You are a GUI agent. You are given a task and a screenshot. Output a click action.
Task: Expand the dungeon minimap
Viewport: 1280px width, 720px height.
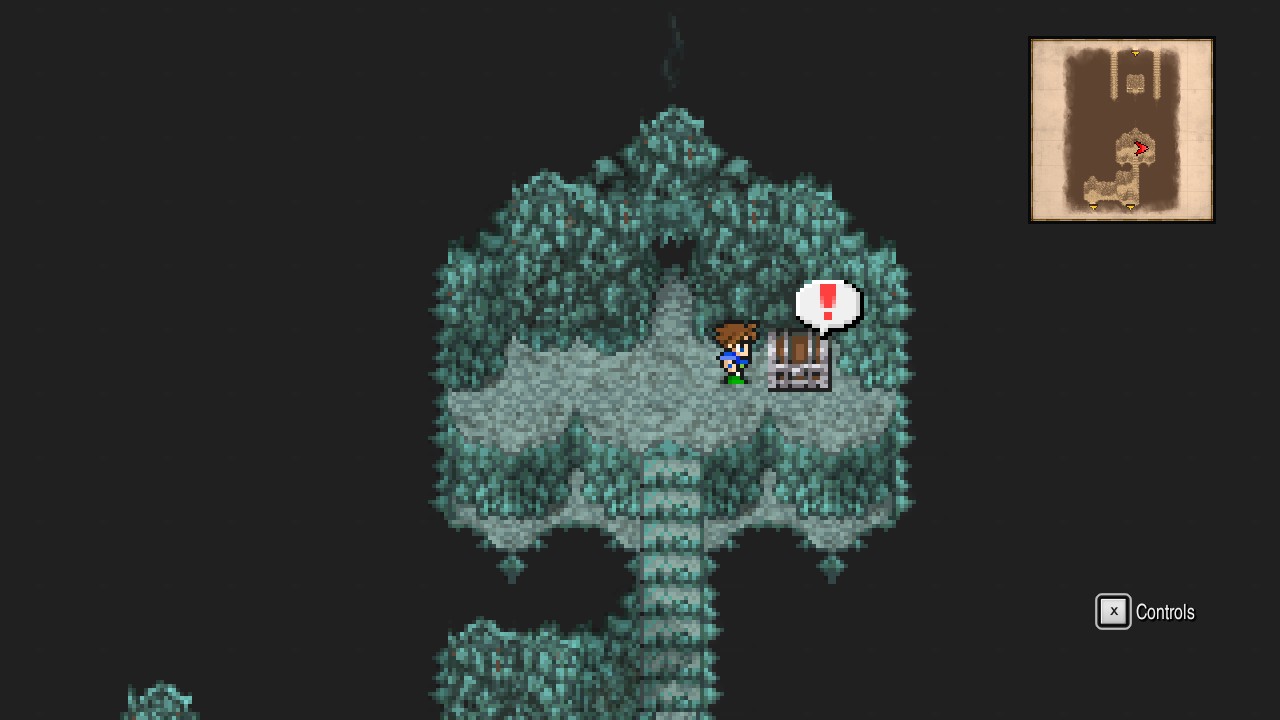coord(1121,130)
